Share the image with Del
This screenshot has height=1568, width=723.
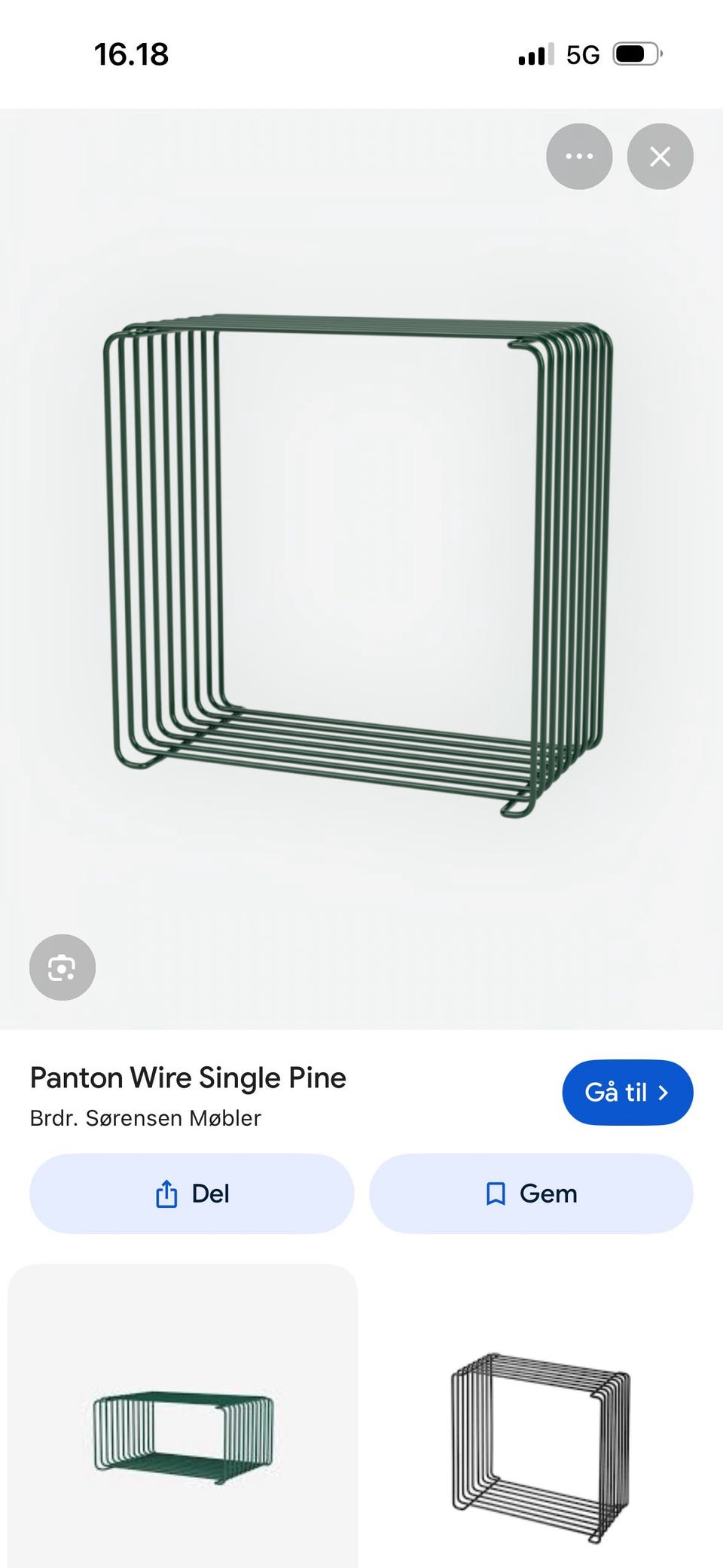pos(191,1194)
